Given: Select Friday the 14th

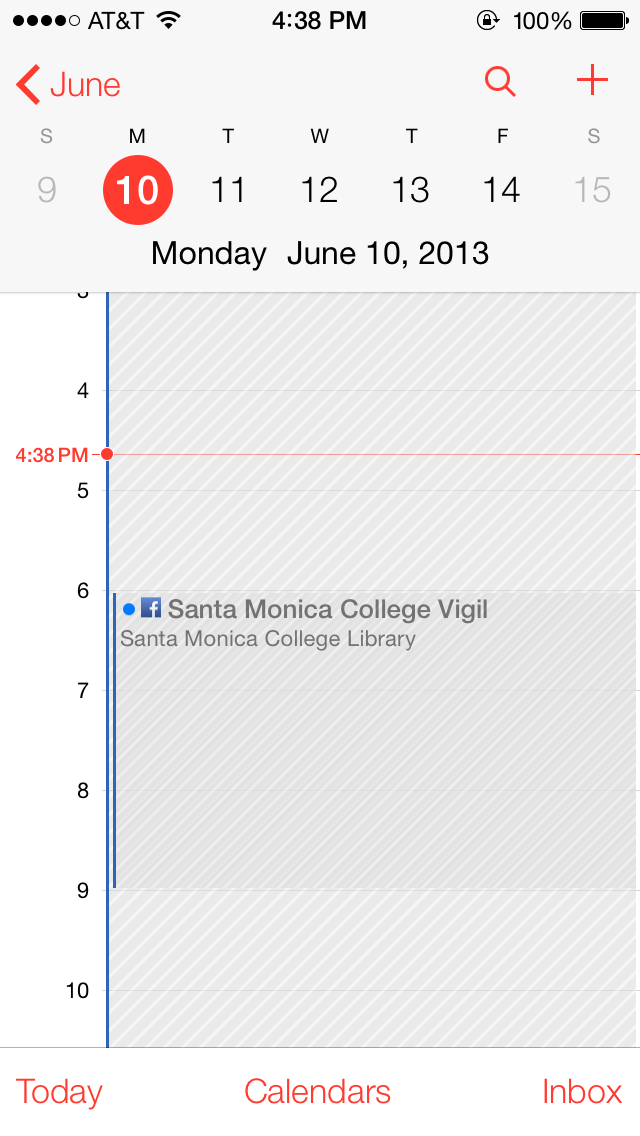Looking at the screenshot, I should (501, 189).
